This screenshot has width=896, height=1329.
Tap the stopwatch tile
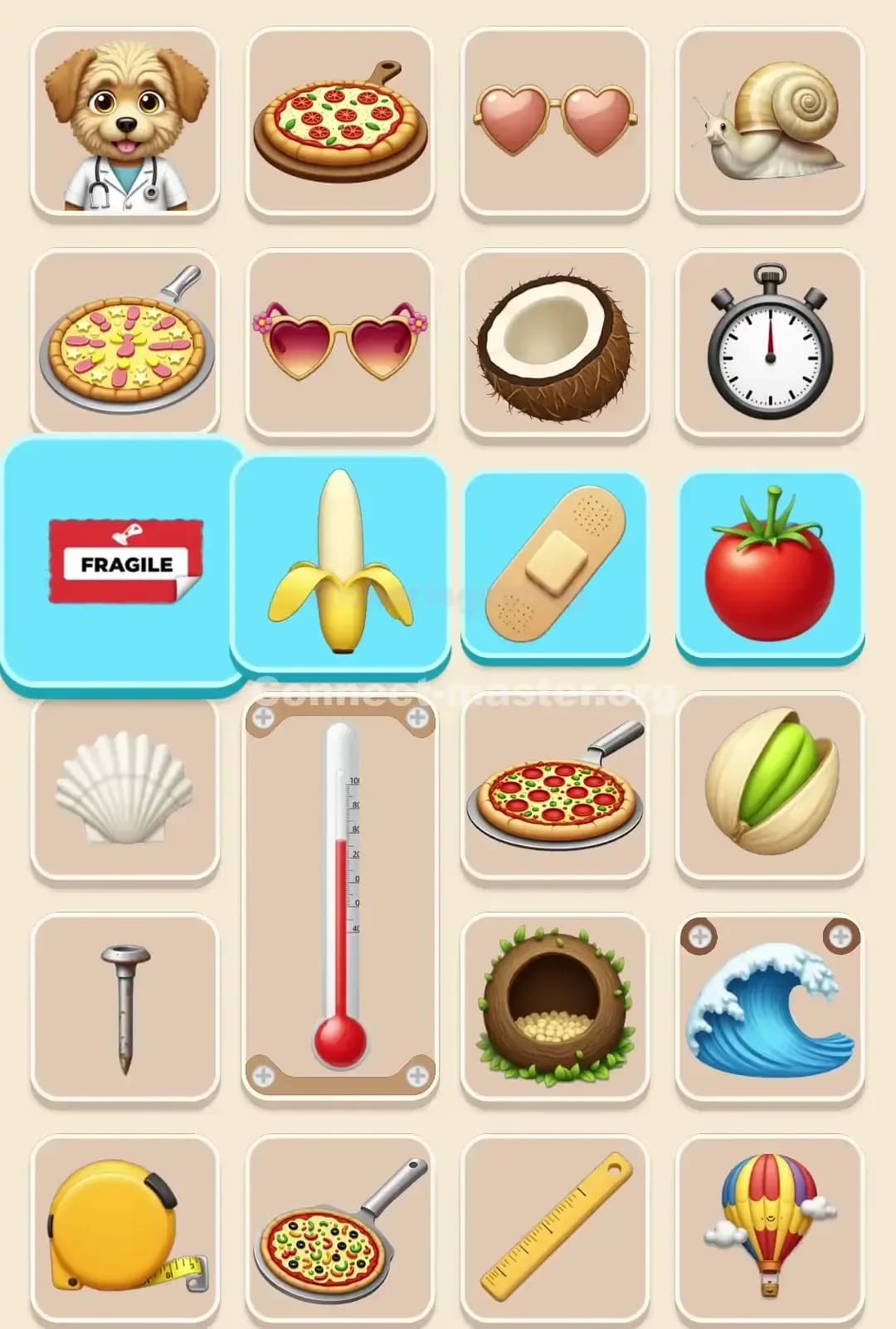click(769, 342)
